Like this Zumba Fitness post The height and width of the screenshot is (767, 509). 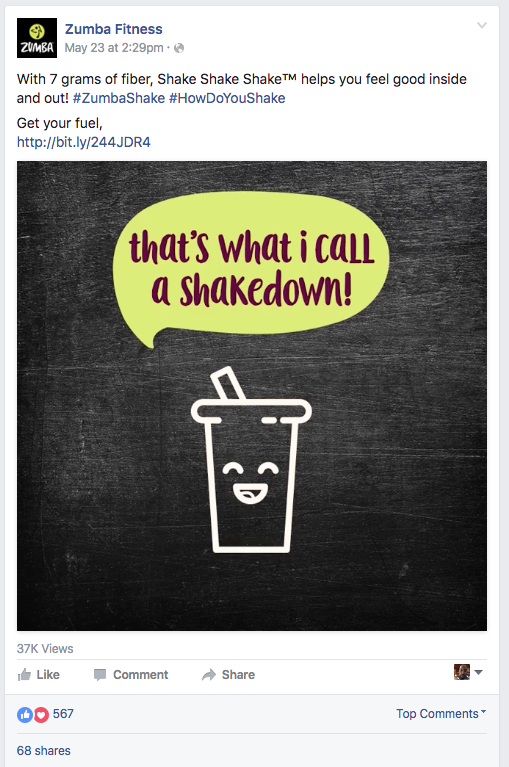[x=39, y=675]
